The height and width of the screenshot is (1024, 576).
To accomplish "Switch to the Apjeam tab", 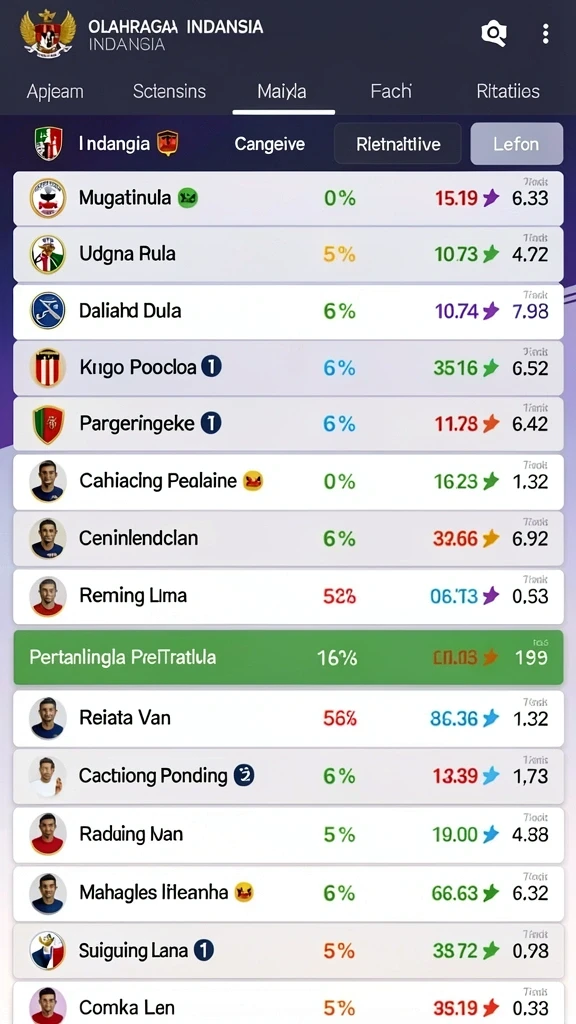I will coord(55,91).
